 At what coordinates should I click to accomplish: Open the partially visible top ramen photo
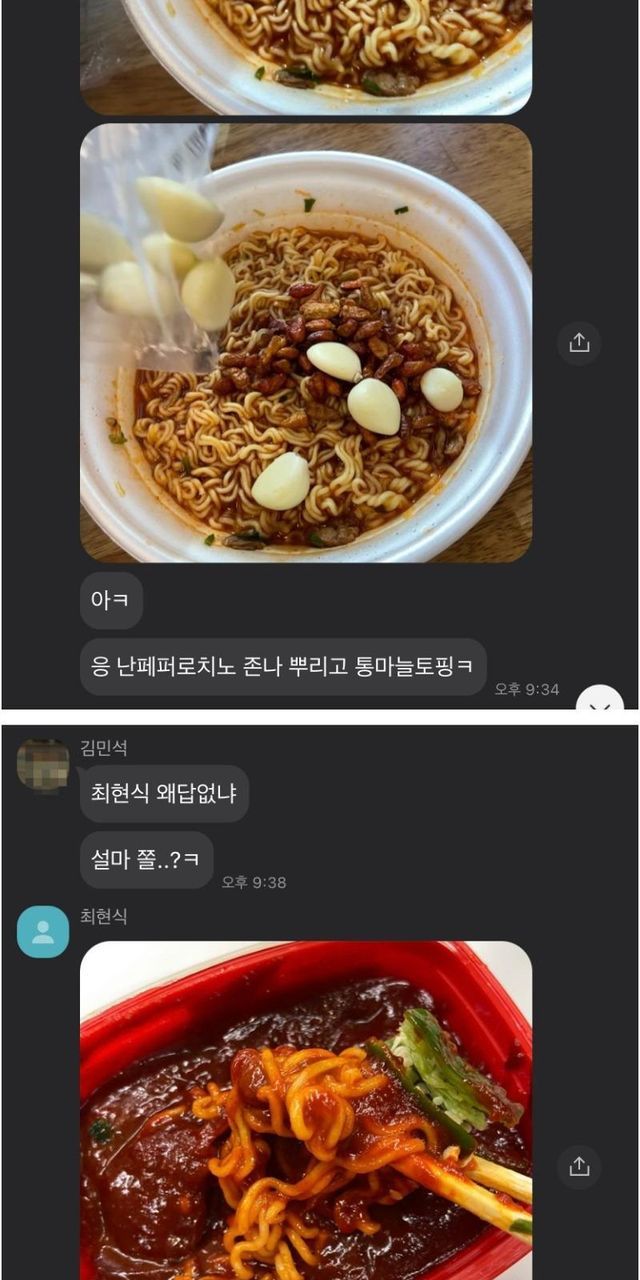[x=306, y=57]
